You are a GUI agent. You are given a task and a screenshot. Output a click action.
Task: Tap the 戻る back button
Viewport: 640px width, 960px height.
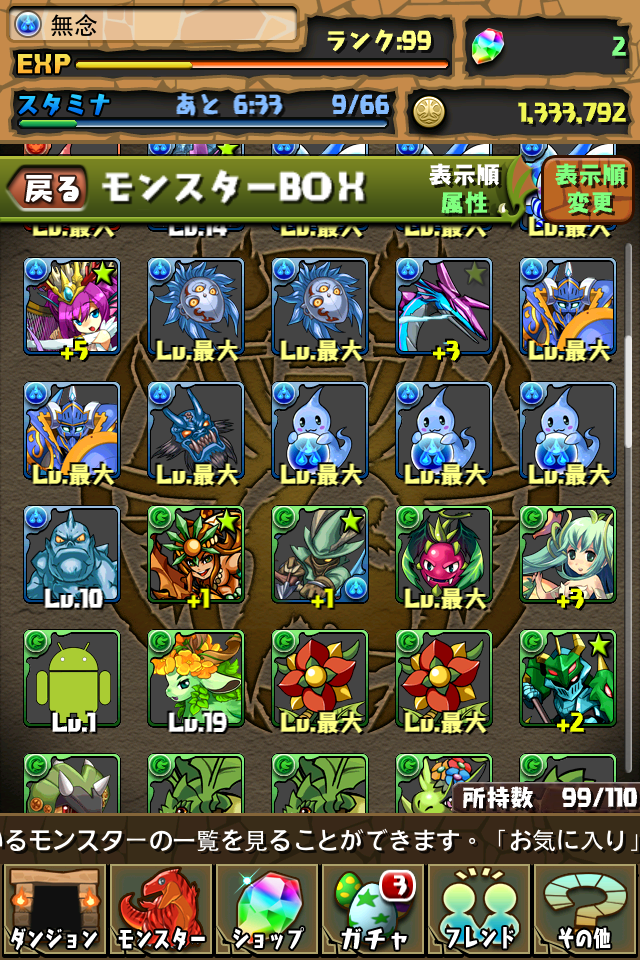[x=48, y=188]
